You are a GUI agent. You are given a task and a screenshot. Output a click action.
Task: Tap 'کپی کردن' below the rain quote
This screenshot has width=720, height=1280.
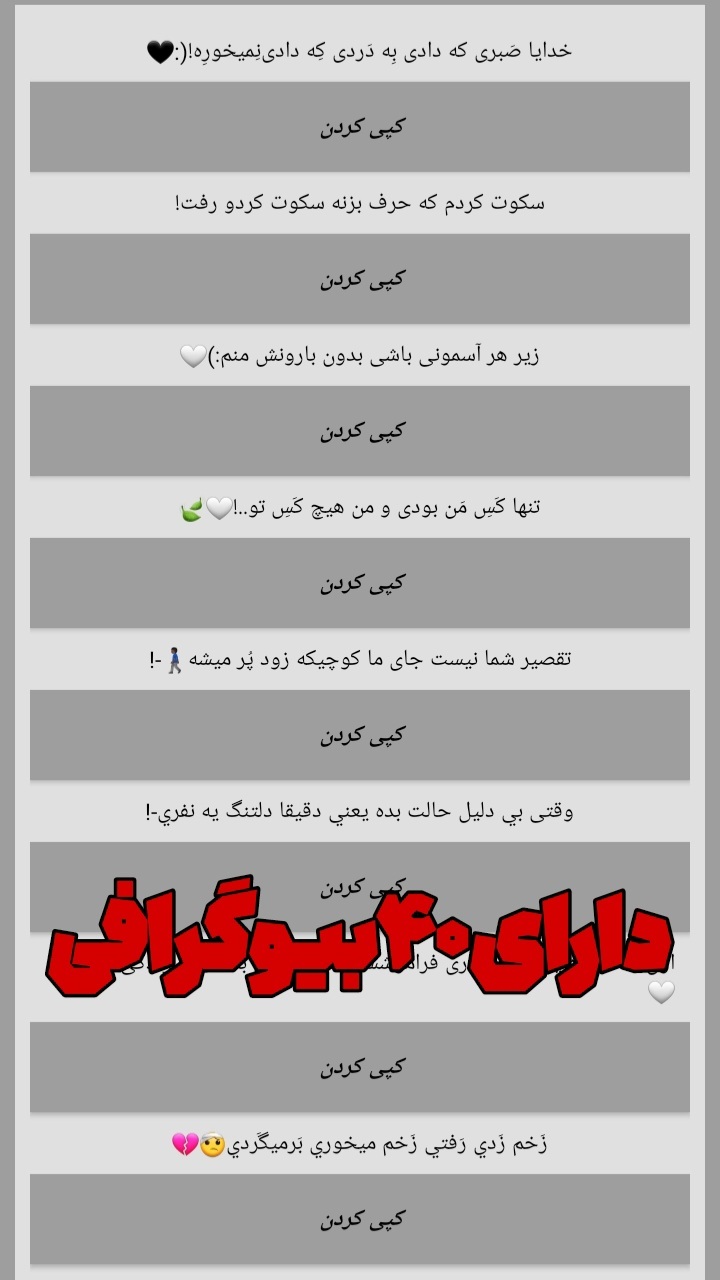click(x=360, y=431)
